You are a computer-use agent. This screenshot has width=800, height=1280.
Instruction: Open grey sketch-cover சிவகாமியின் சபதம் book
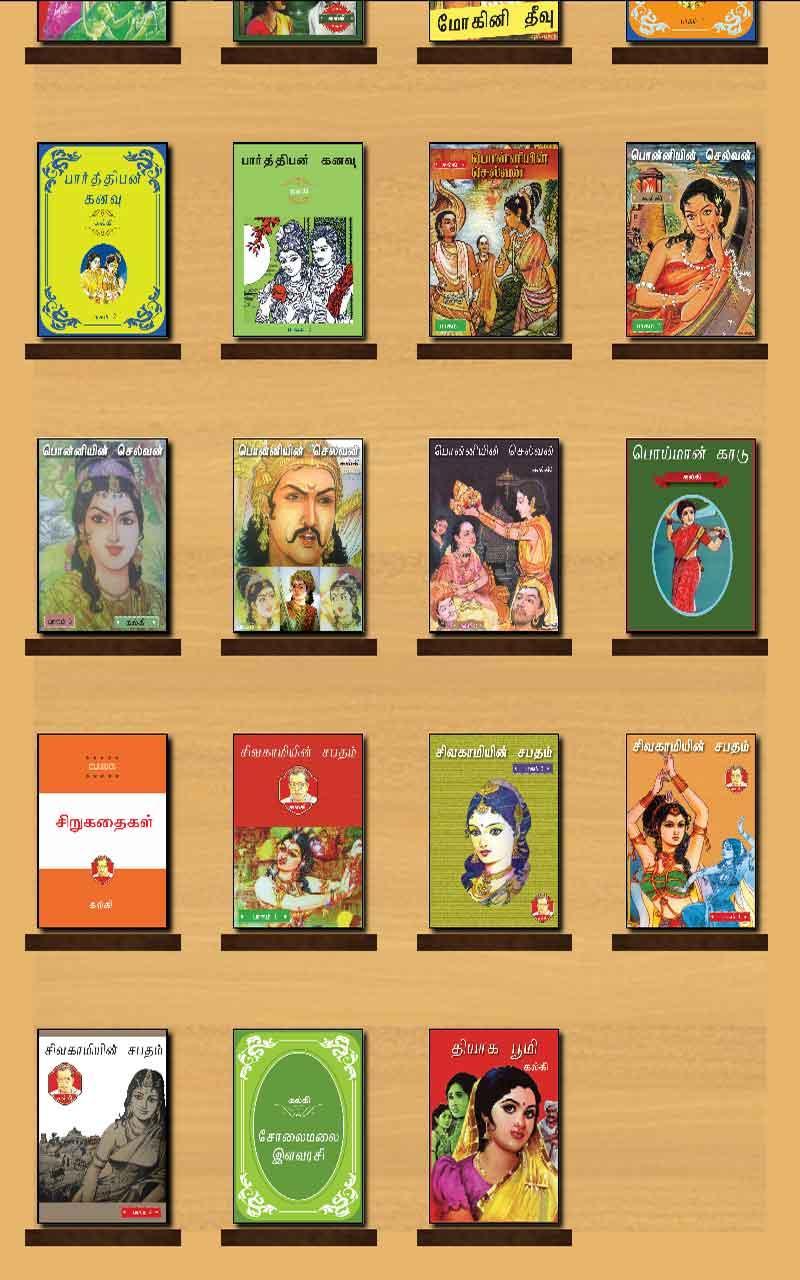(102, 1127)
